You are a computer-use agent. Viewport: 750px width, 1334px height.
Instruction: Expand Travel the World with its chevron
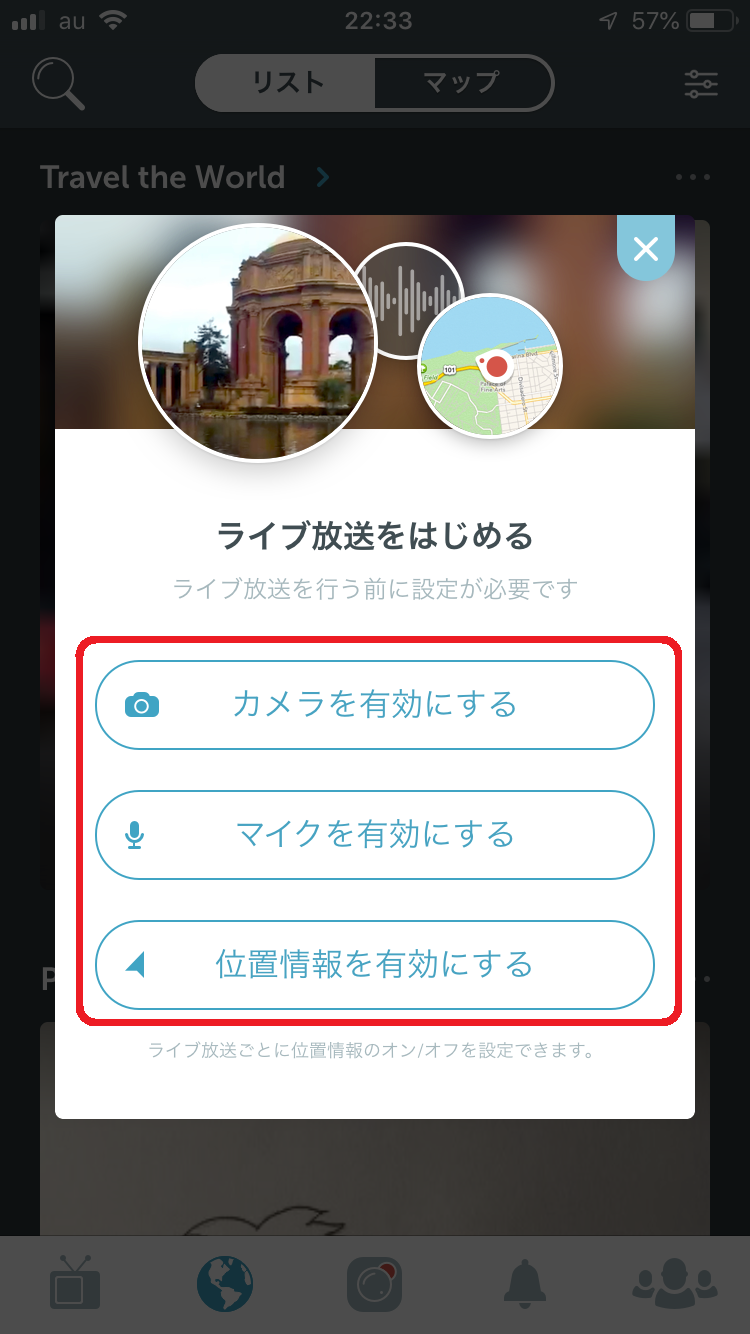[x=322, y=176]
